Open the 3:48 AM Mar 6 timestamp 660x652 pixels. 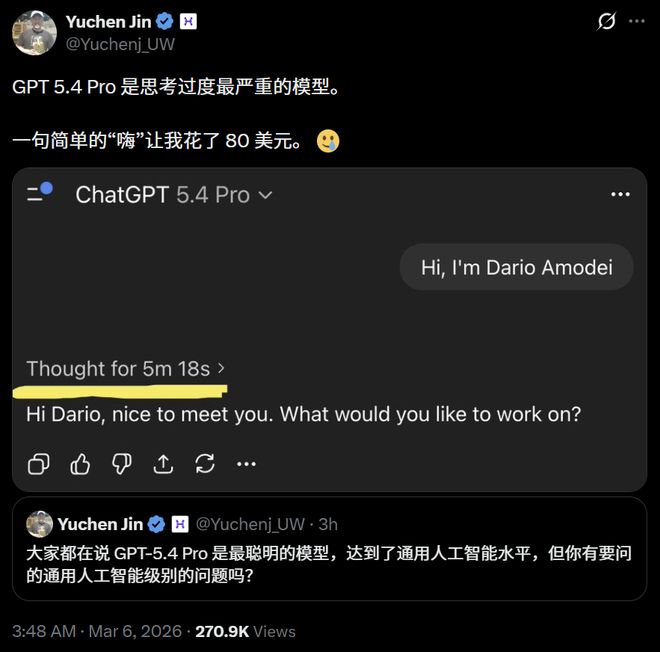tap(97, 631)
